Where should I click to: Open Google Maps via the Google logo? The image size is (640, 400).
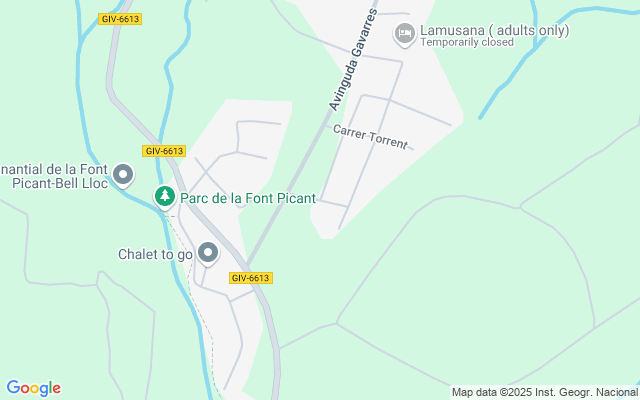tap(33, 388)
